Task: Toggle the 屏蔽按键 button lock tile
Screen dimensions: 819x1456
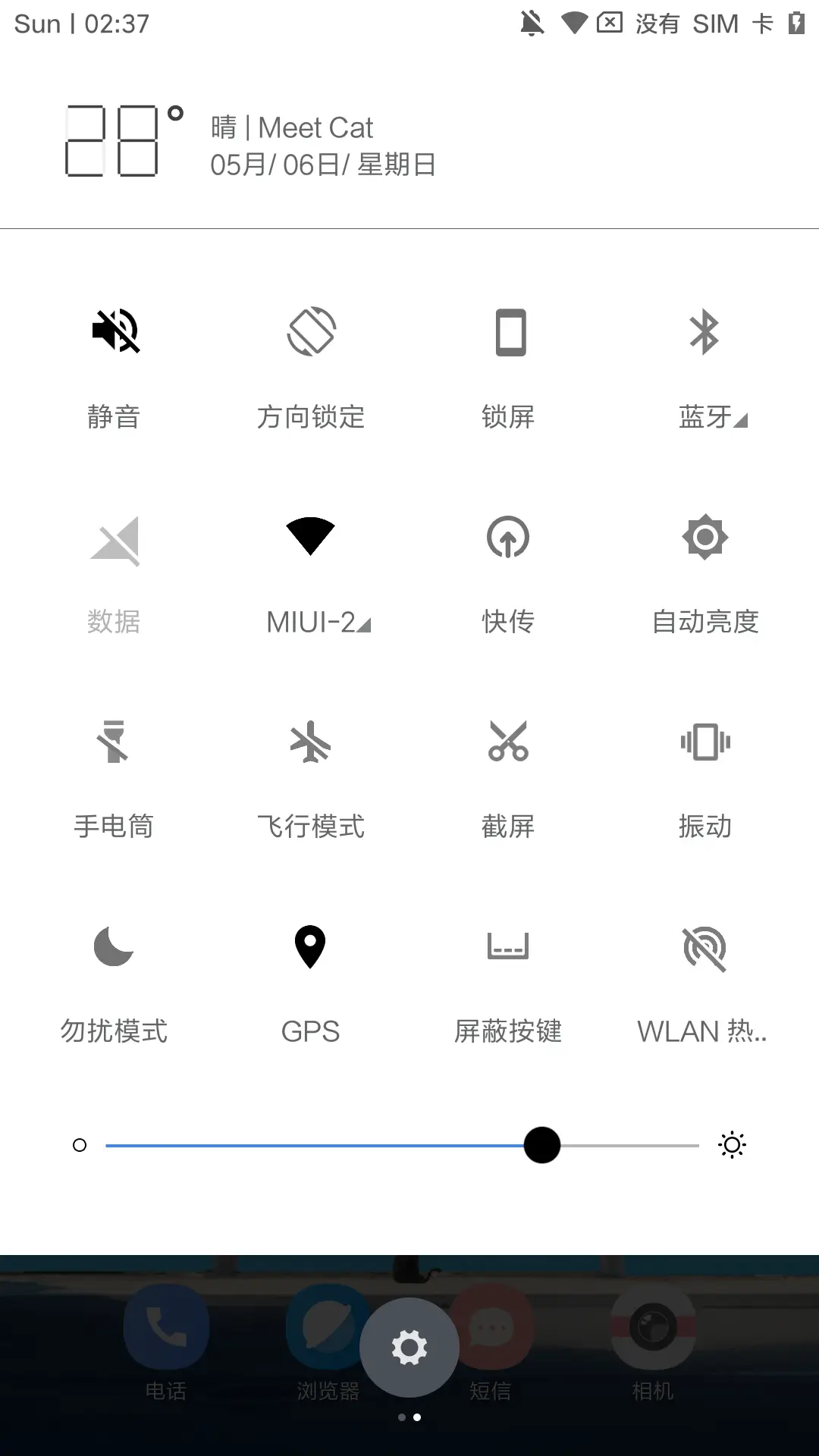Action: pyautogui.click(x=508, y=946)
